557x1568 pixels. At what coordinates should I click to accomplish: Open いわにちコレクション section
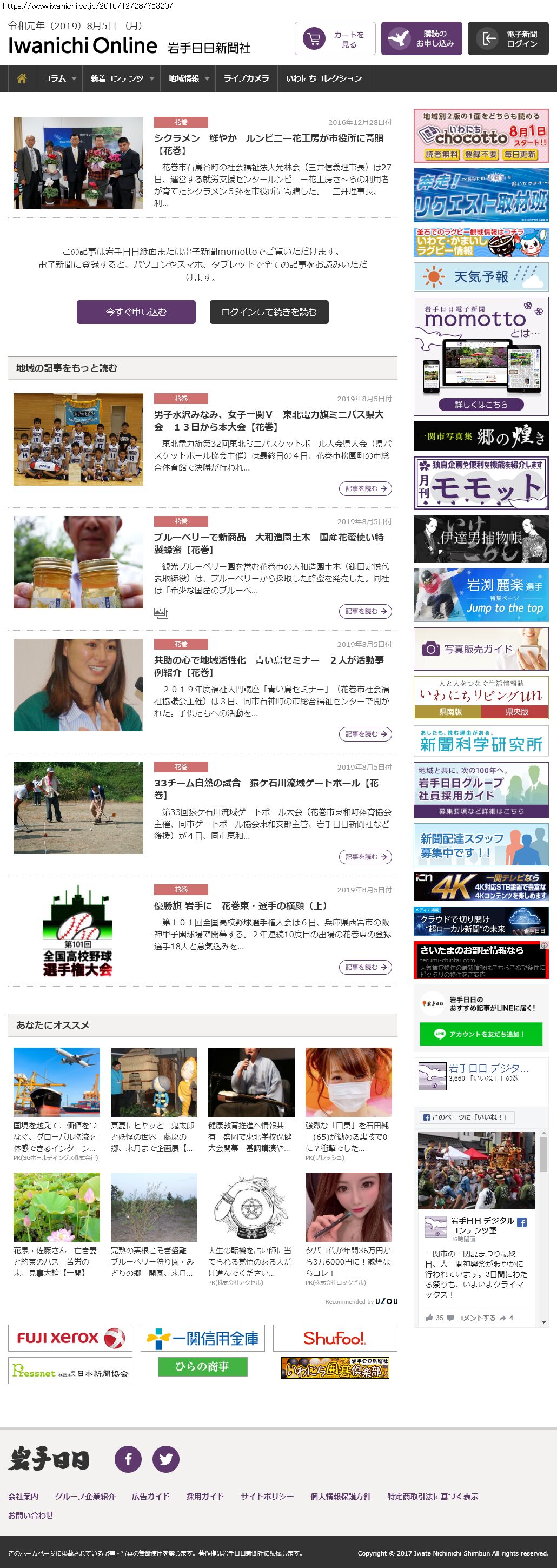pos(323,78)
